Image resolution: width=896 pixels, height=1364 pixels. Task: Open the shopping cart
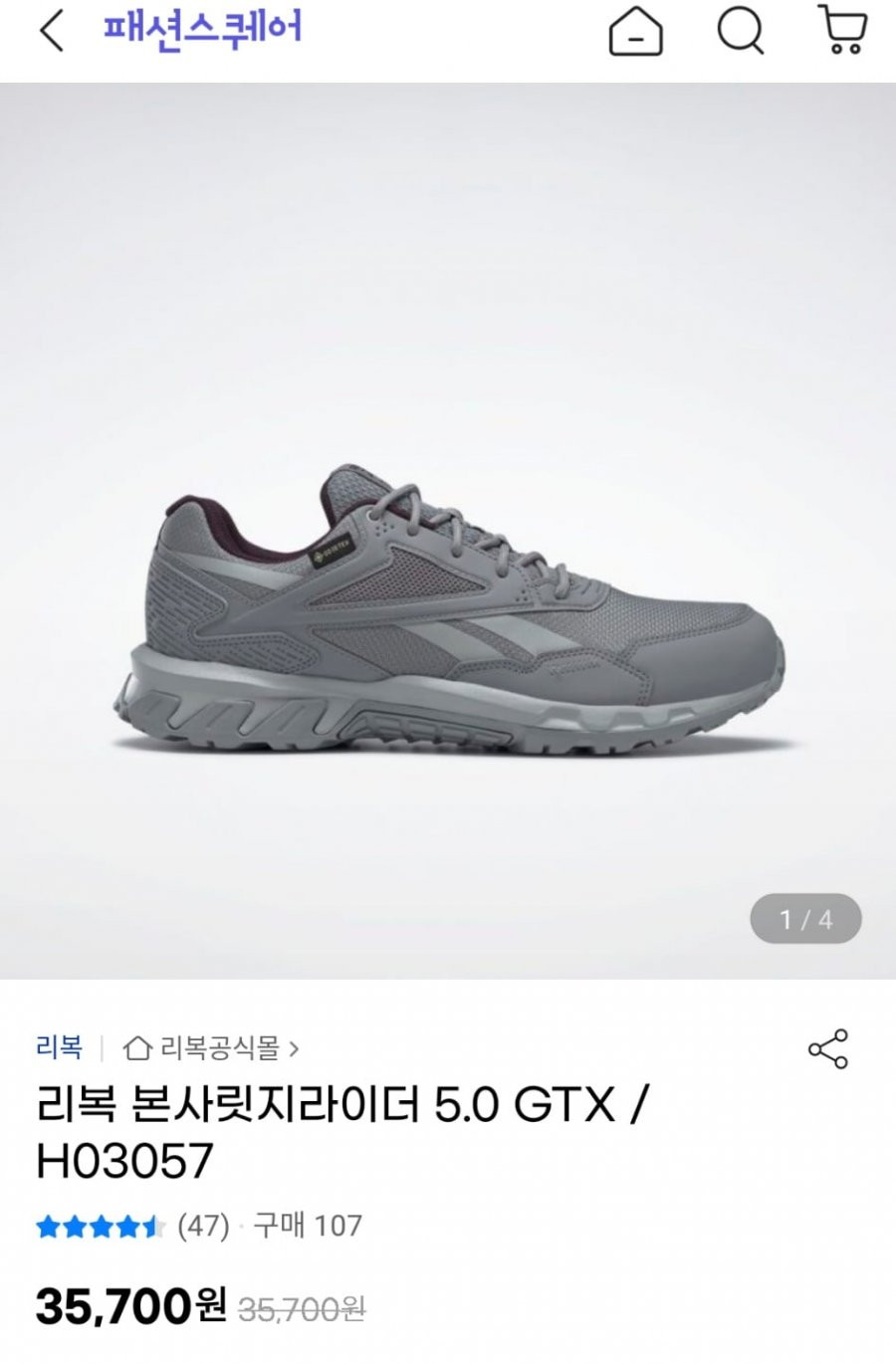tap(842, 30)
